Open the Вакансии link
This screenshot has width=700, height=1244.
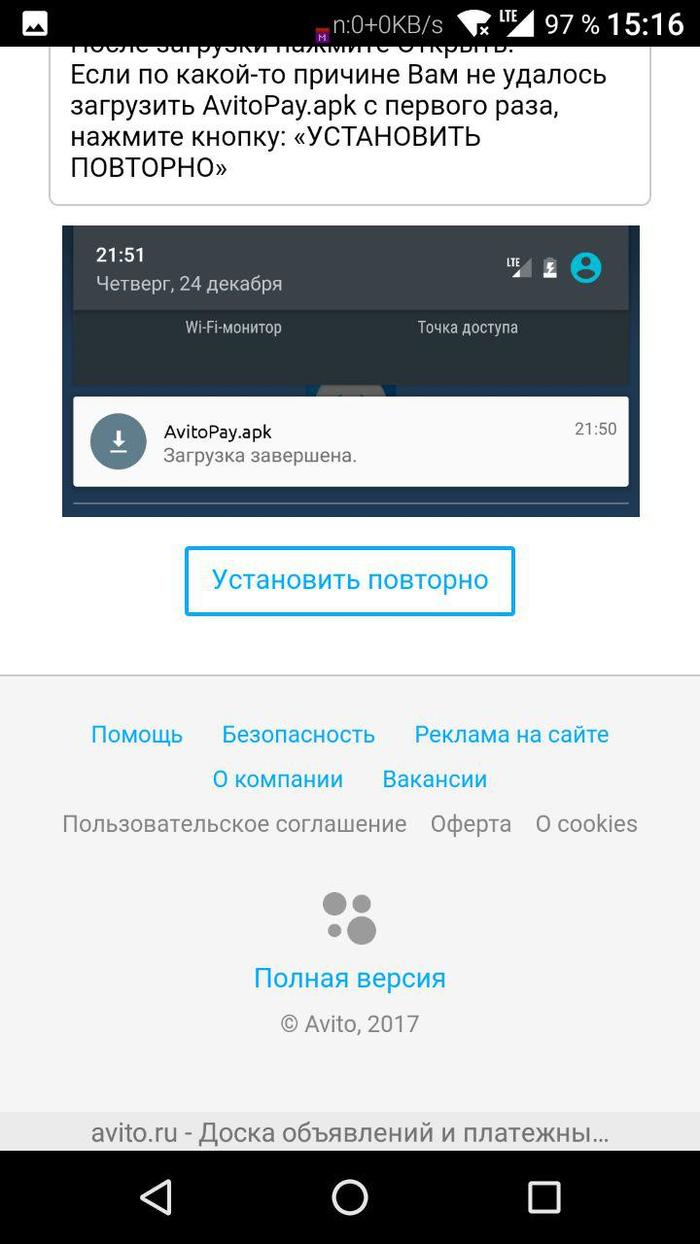tap(434, 780)
